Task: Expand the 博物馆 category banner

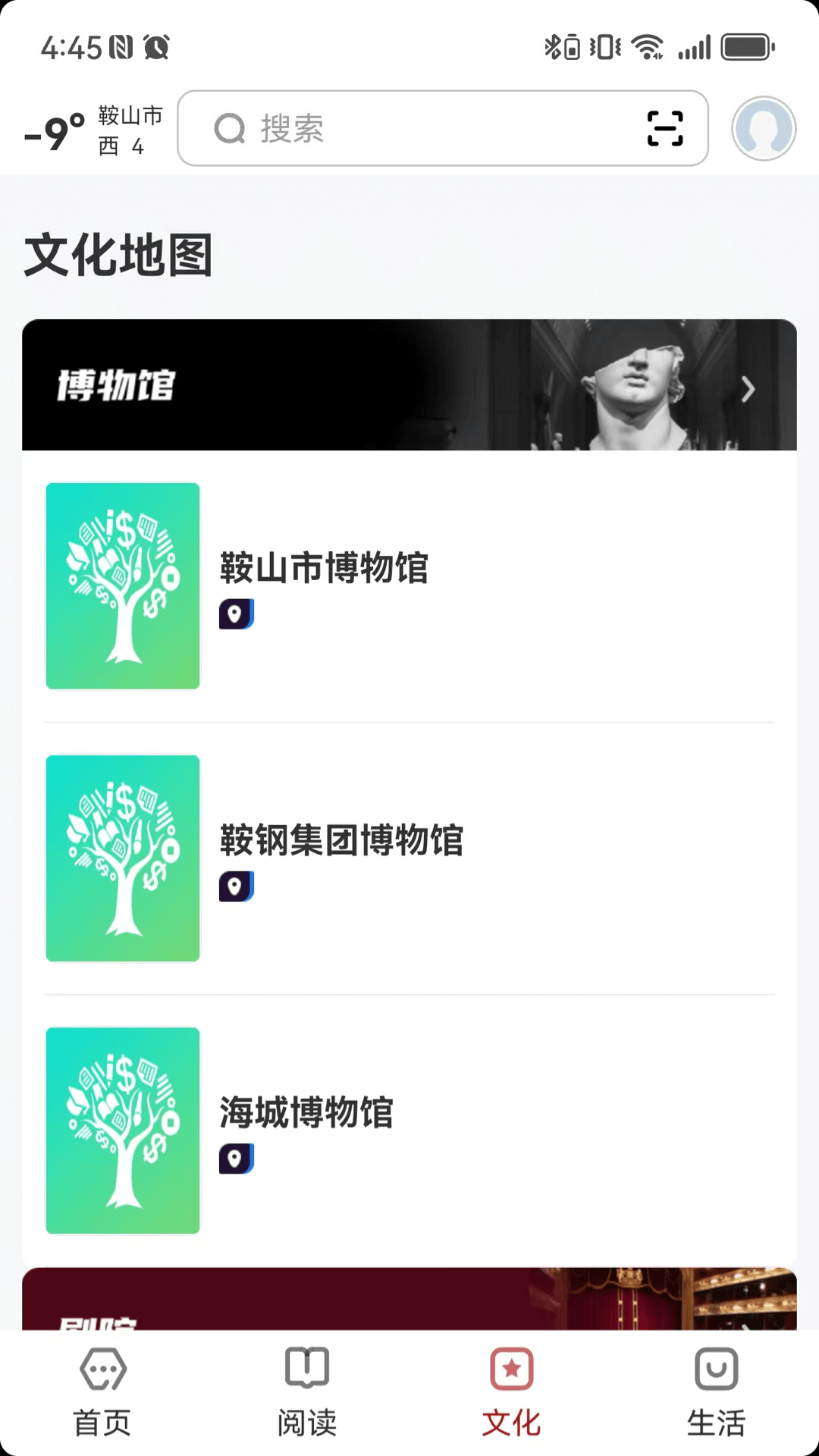Action: [409, 385]
